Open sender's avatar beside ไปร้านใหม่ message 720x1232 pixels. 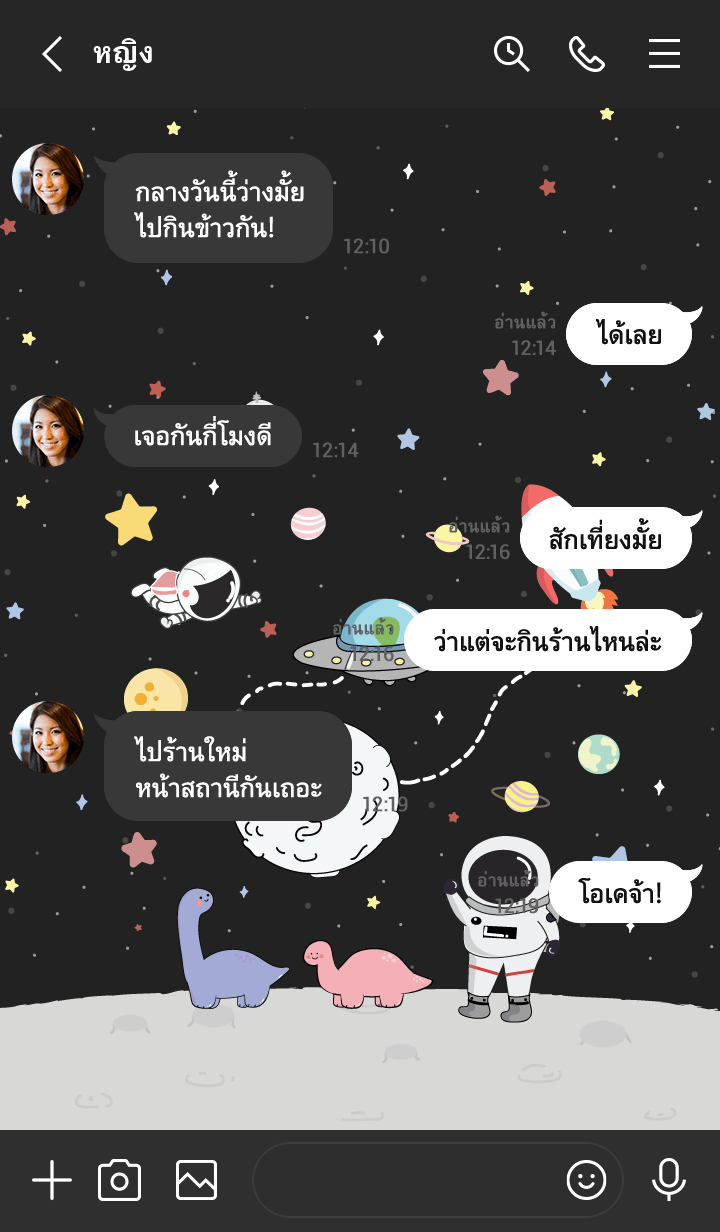pyautogui.click(x=48, y=737)
